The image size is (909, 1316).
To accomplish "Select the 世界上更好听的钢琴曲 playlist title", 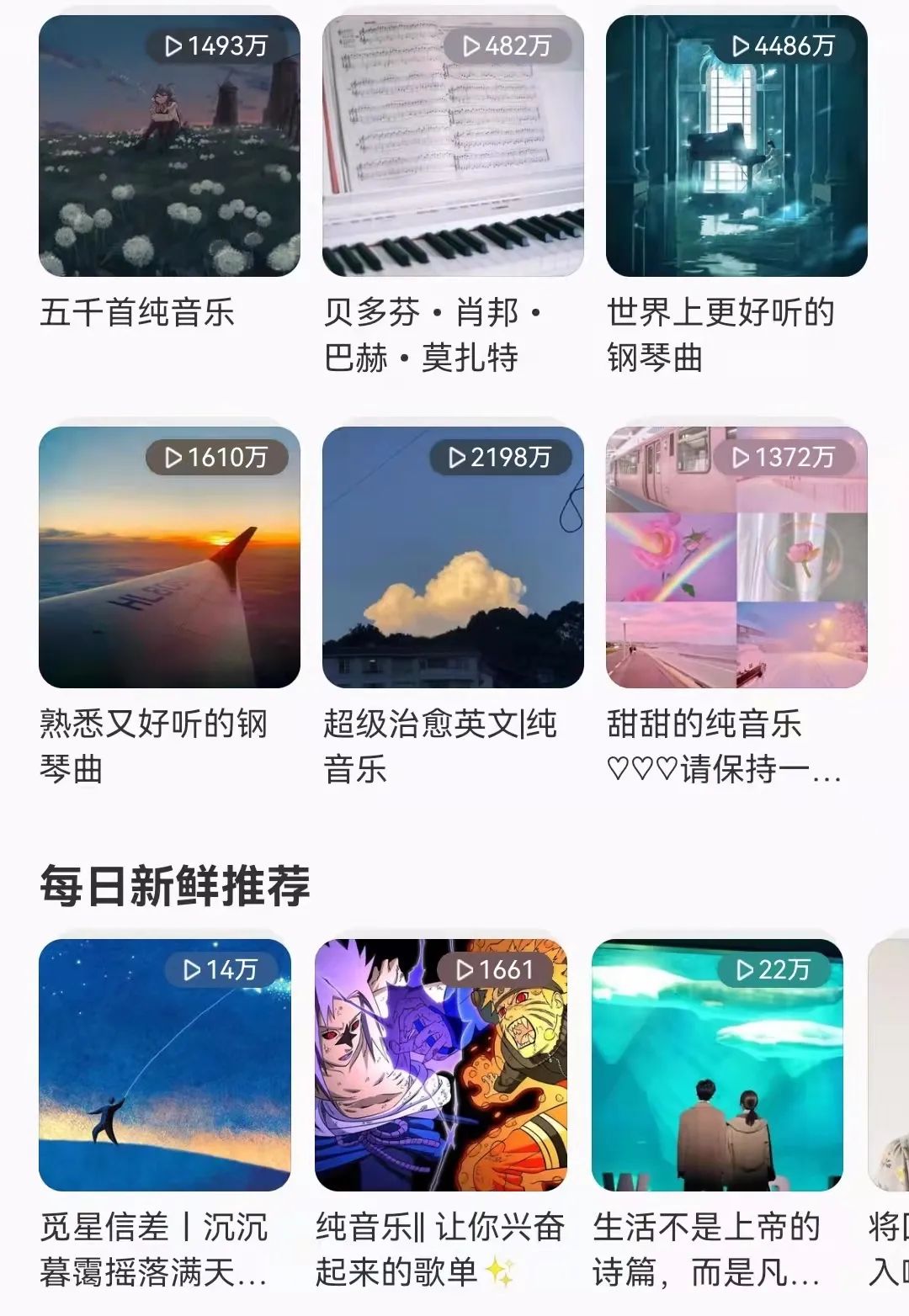I will point(720,335).
